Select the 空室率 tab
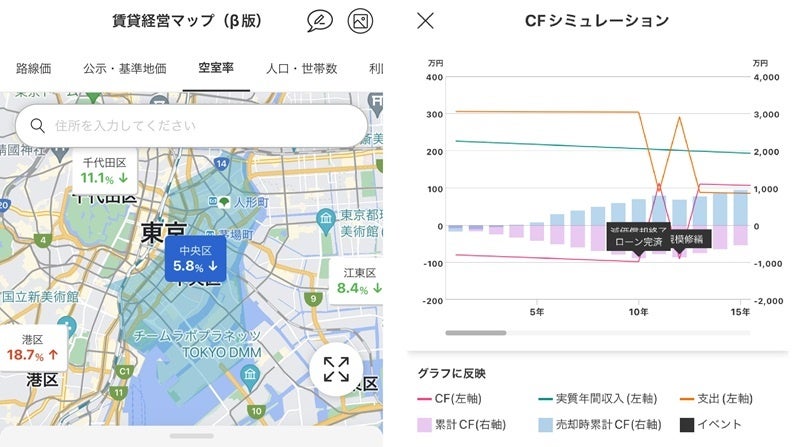This screenshot has width=800, height=447. pos(216,69)
